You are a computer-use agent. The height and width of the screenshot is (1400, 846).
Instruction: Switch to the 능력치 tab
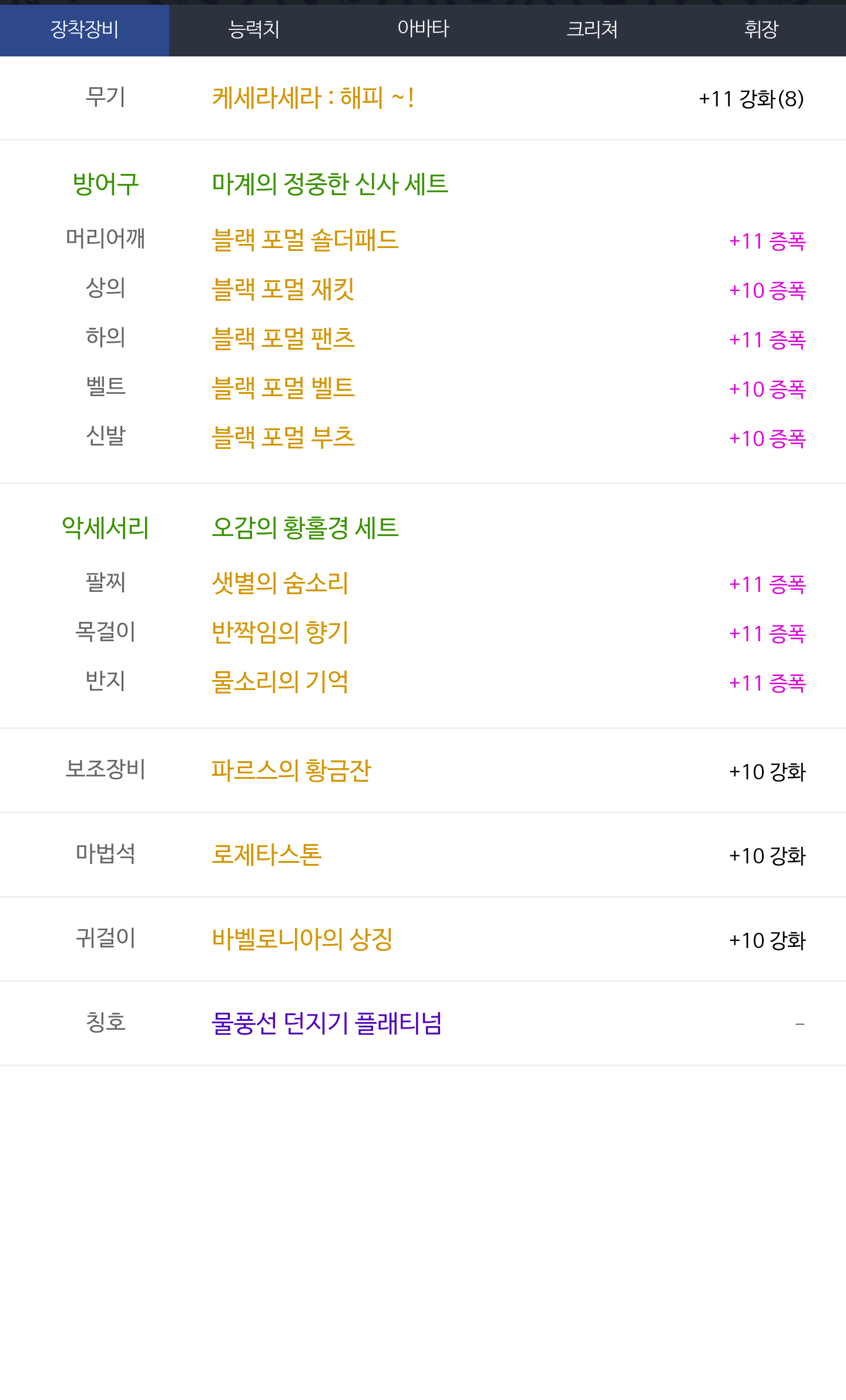click(254, 29)
